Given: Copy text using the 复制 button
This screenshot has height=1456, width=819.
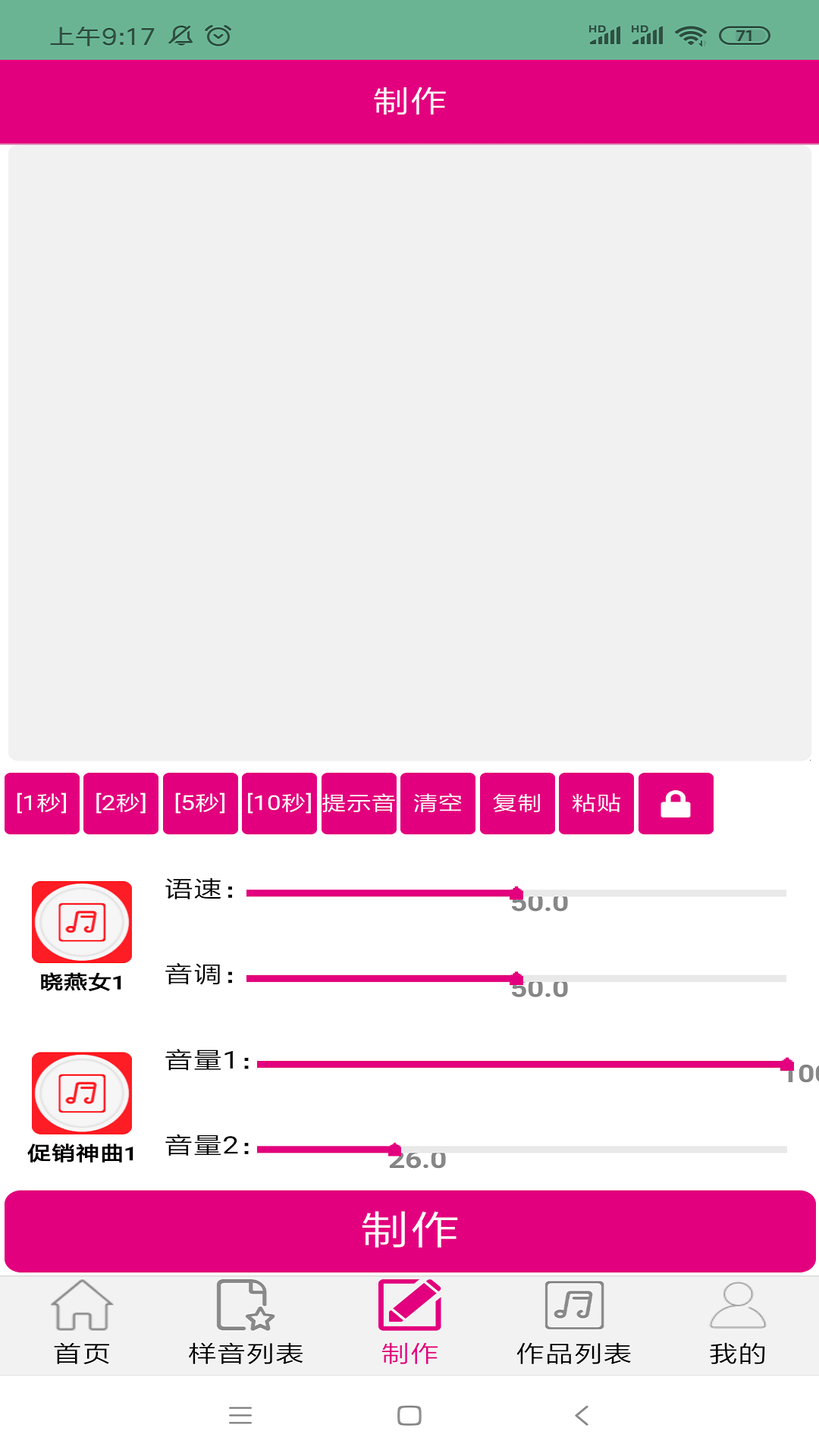Looking at the screenshot, I should click(517, 803).
